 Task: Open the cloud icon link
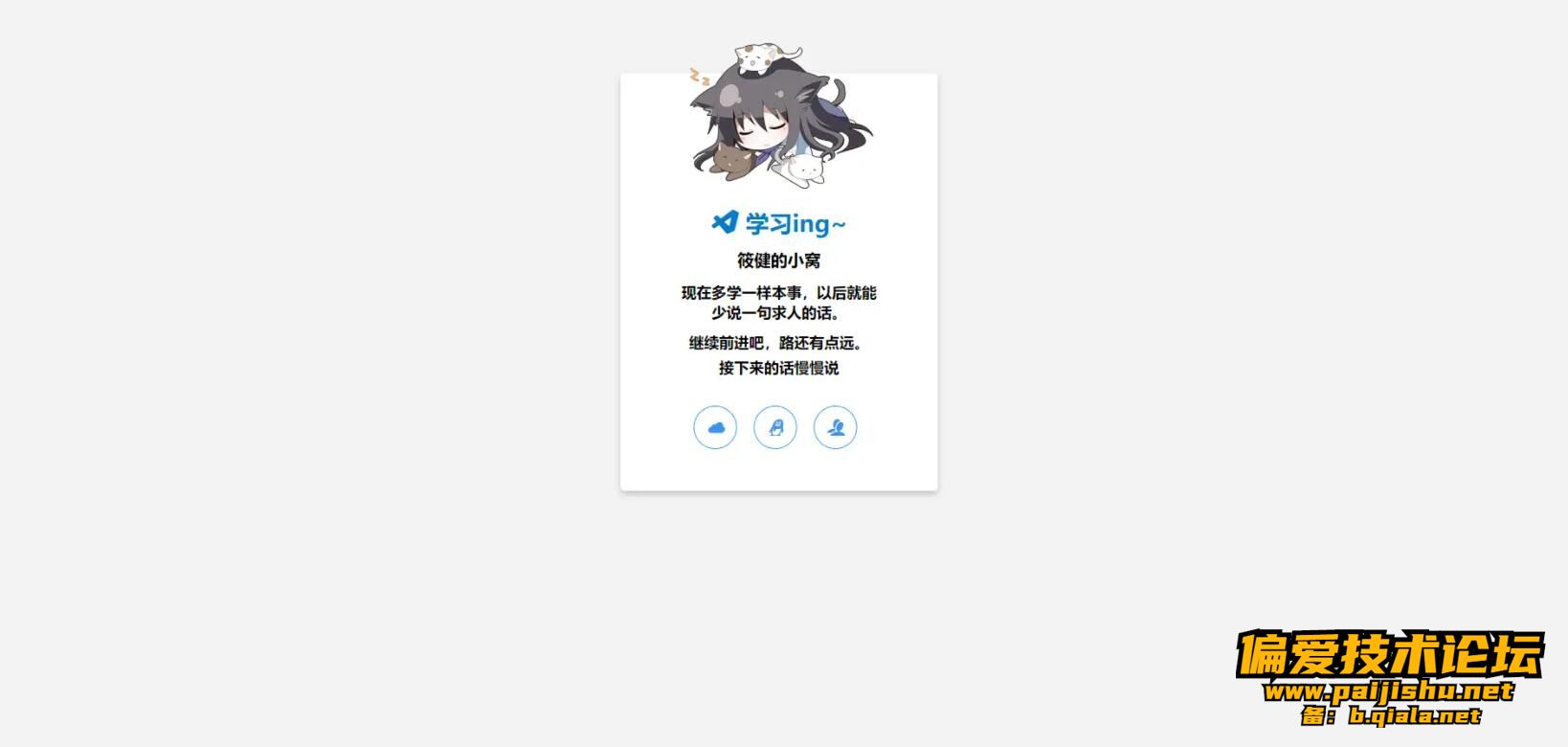(715, 427)
